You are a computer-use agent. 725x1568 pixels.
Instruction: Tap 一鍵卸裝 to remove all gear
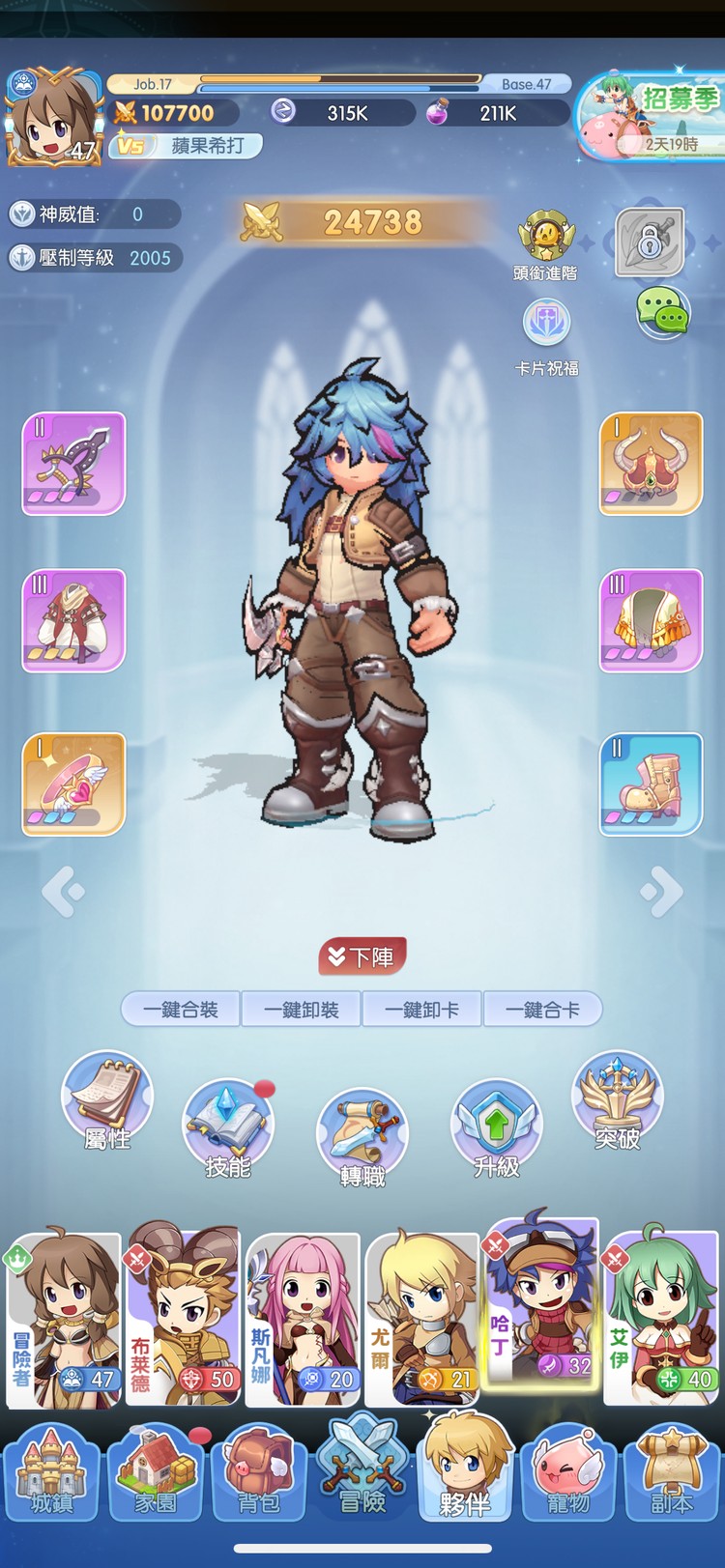tap(302, 1010)
